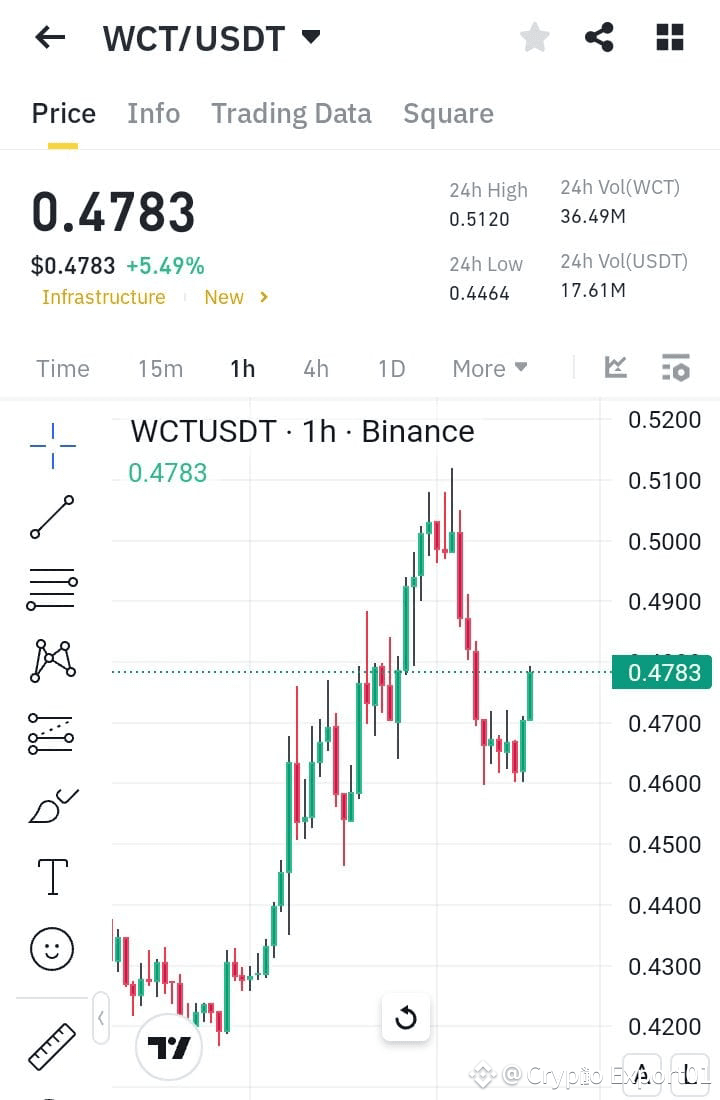Select the measure ruler tool
The image size is (720, 1100).
click(50, 1044)
